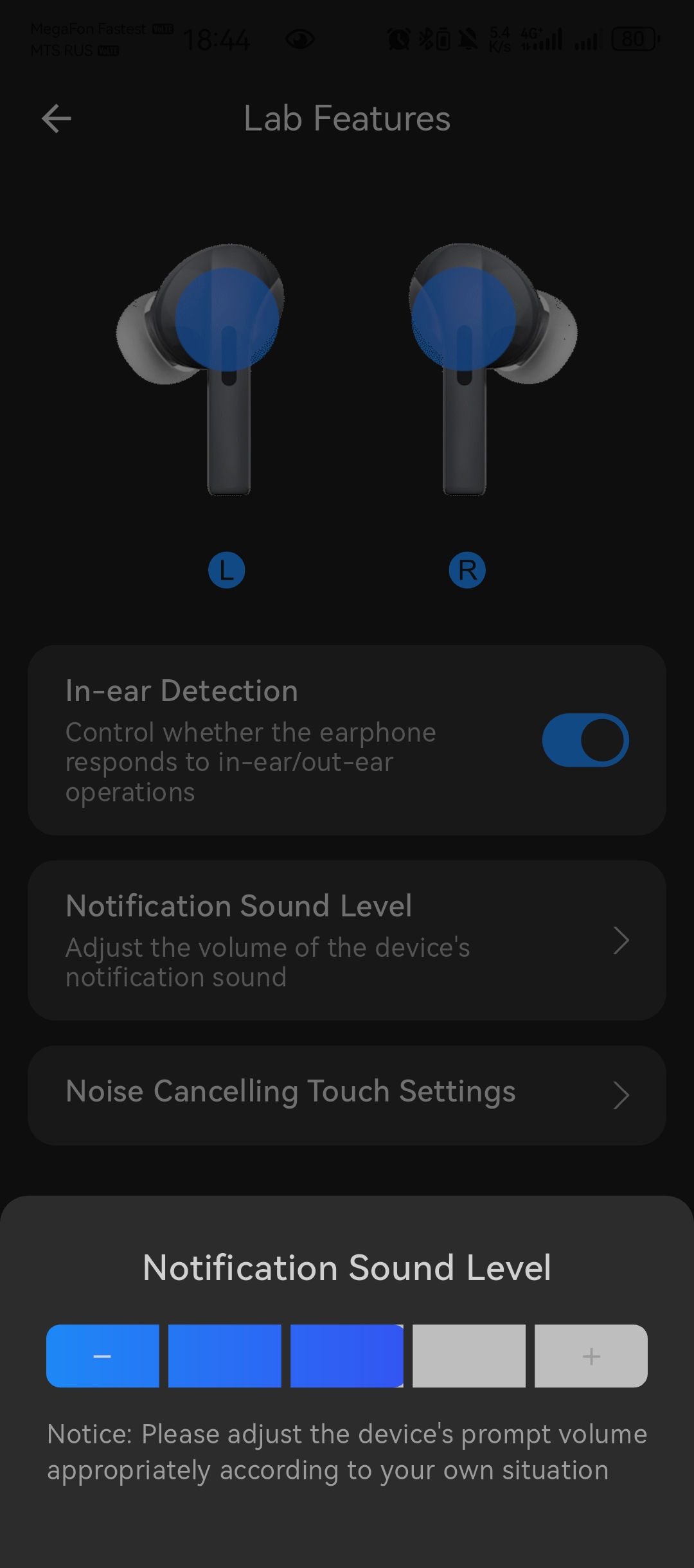This screenshot has height=1568, width=694.
Task: Go back from Lab Features
Action: coord(57,119)
